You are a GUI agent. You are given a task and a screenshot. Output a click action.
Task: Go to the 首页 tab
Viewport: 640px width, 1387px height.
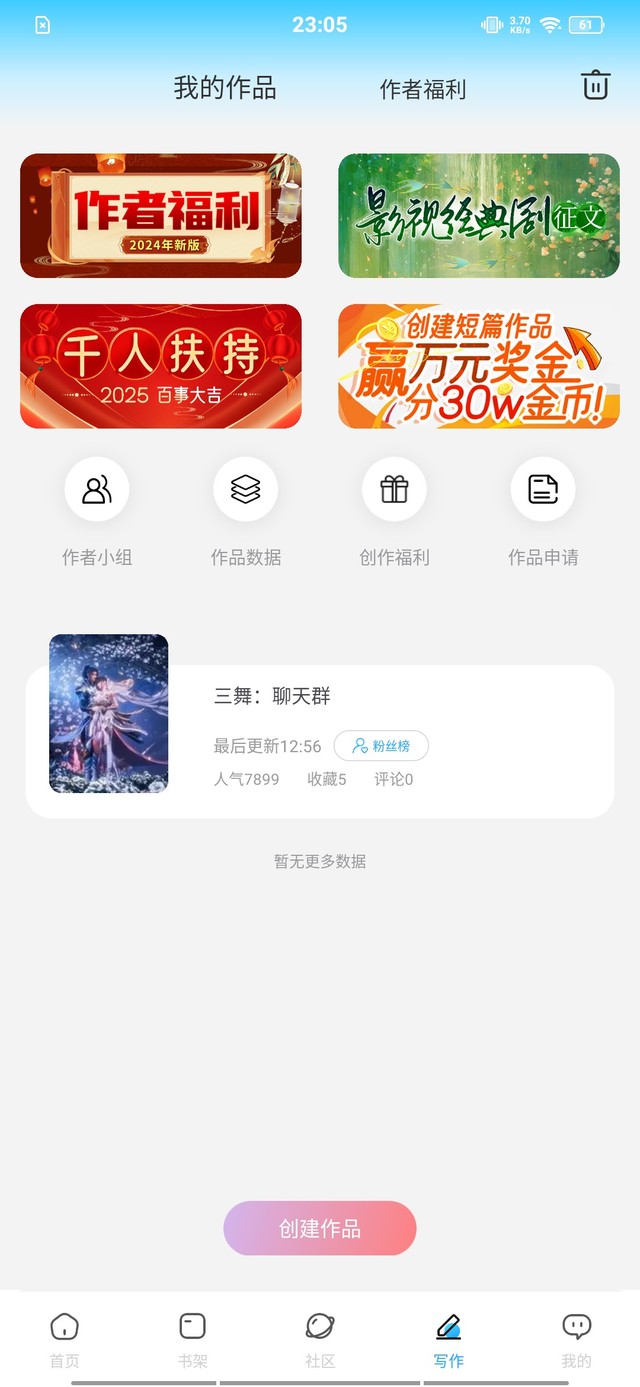[65, 1338]
